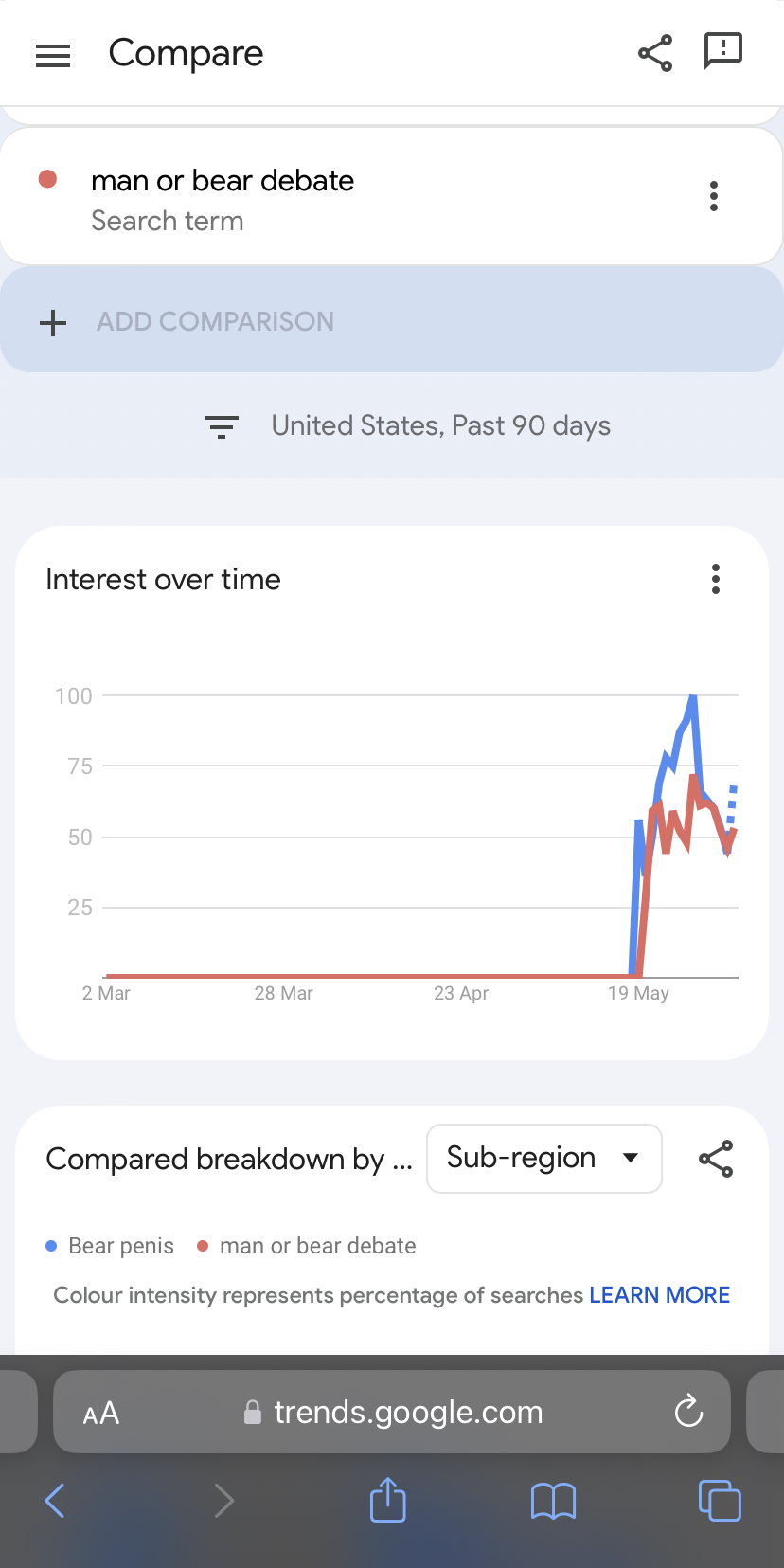Tap the trends.google.com address bar
Viewport: 784px width, 1568px height.
coord(407,1413)
